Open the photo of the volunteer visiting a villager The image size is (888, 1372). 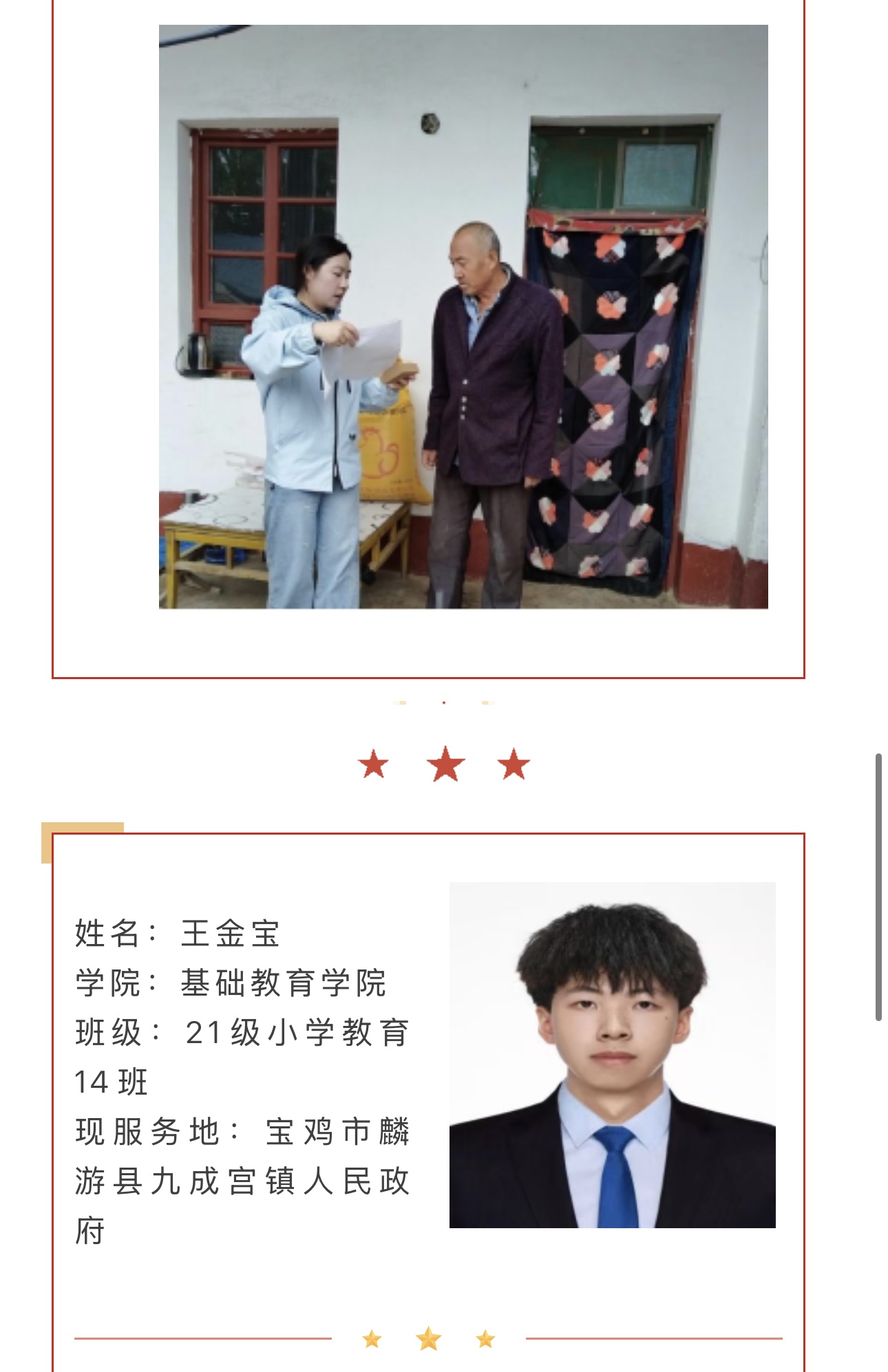point(463,317)
